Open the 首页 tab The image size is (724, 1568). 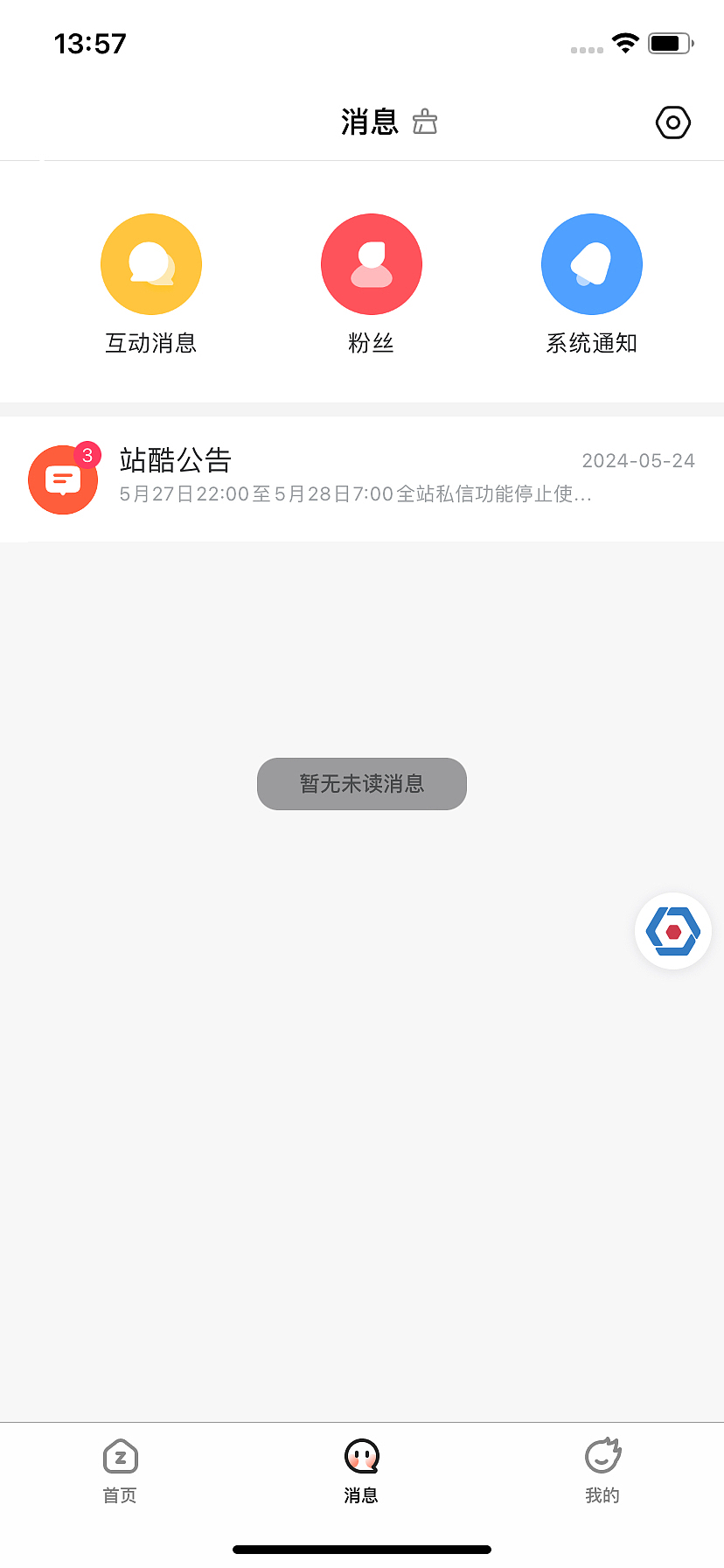pos(120,1470)
